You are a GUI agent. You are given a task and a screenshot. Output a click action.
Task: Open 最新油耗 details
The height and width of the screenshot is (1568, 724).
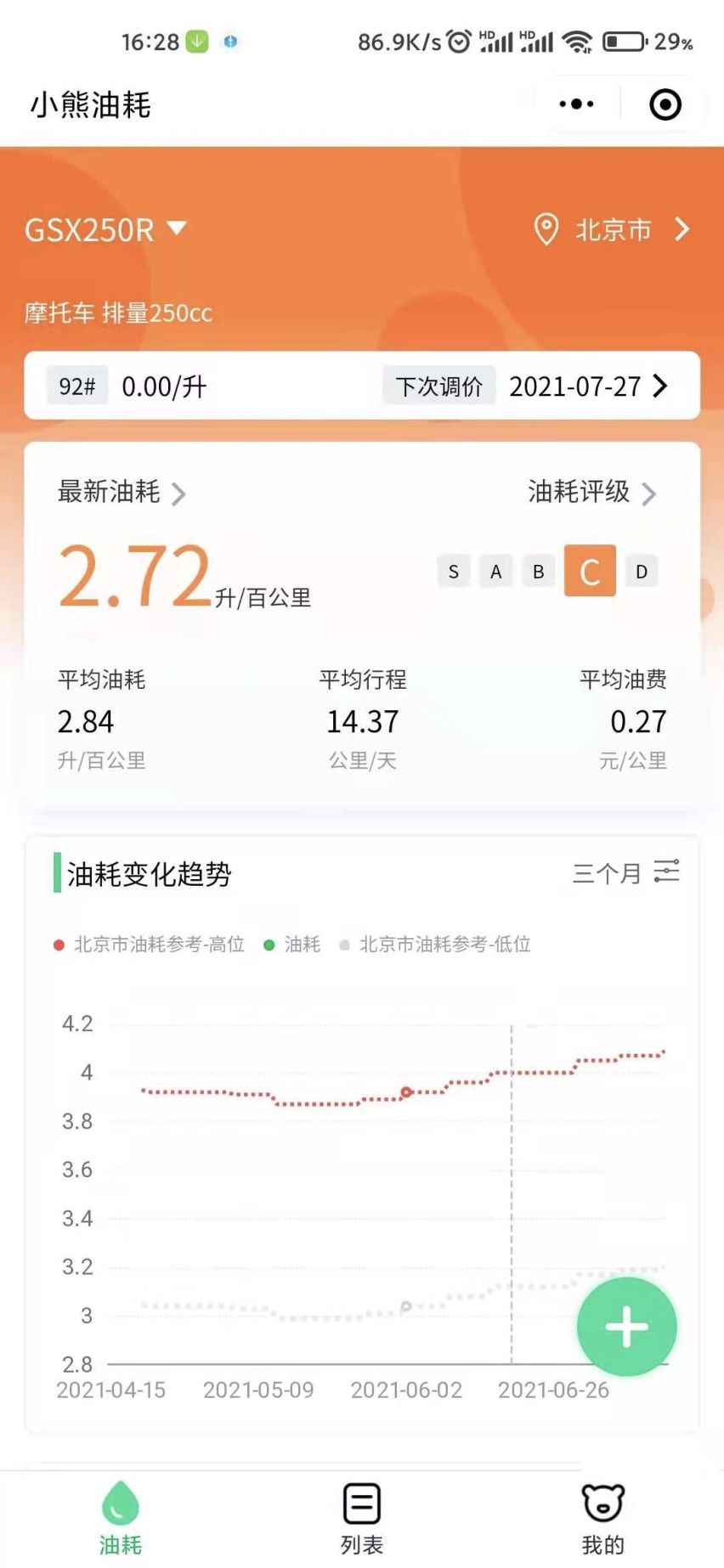121,492
